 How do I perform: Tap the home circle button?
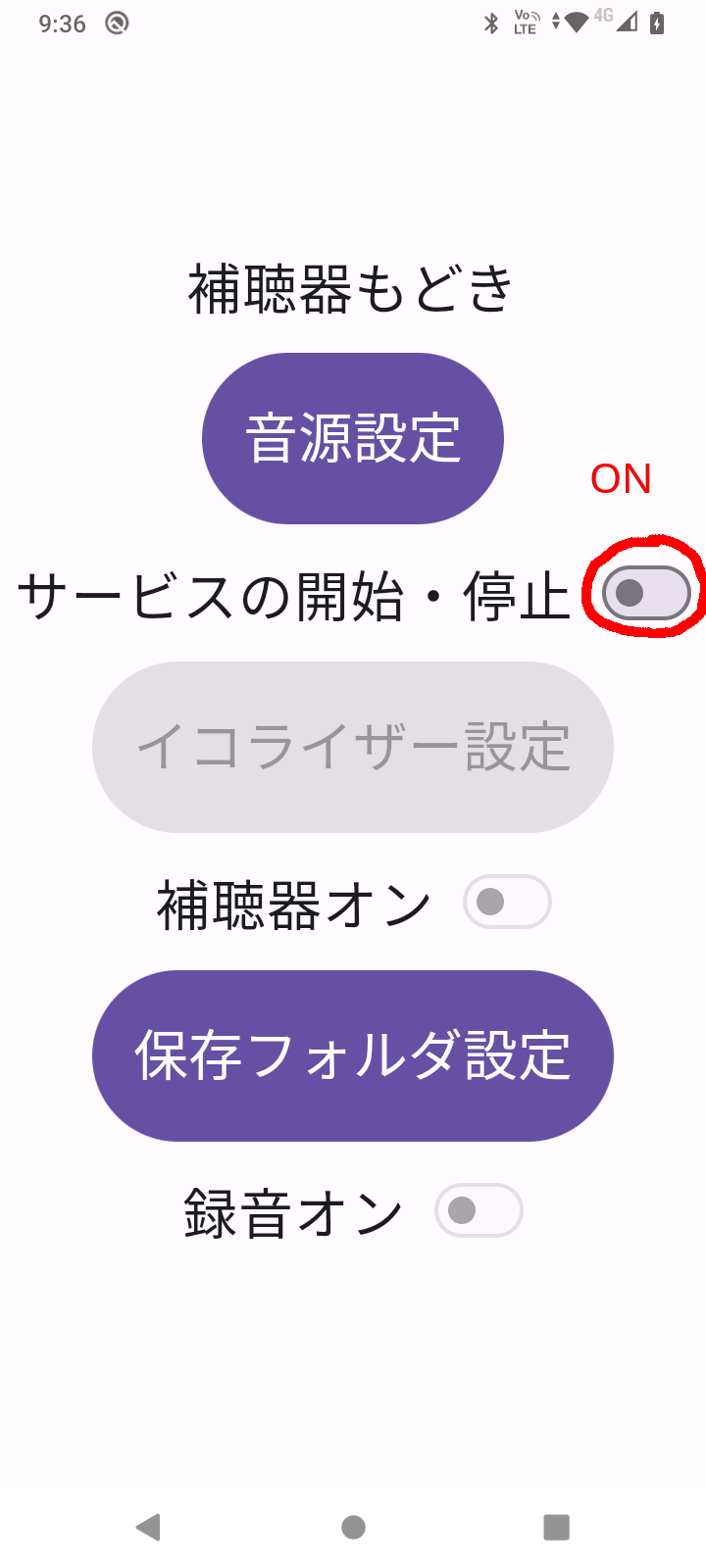point(353,1527)
